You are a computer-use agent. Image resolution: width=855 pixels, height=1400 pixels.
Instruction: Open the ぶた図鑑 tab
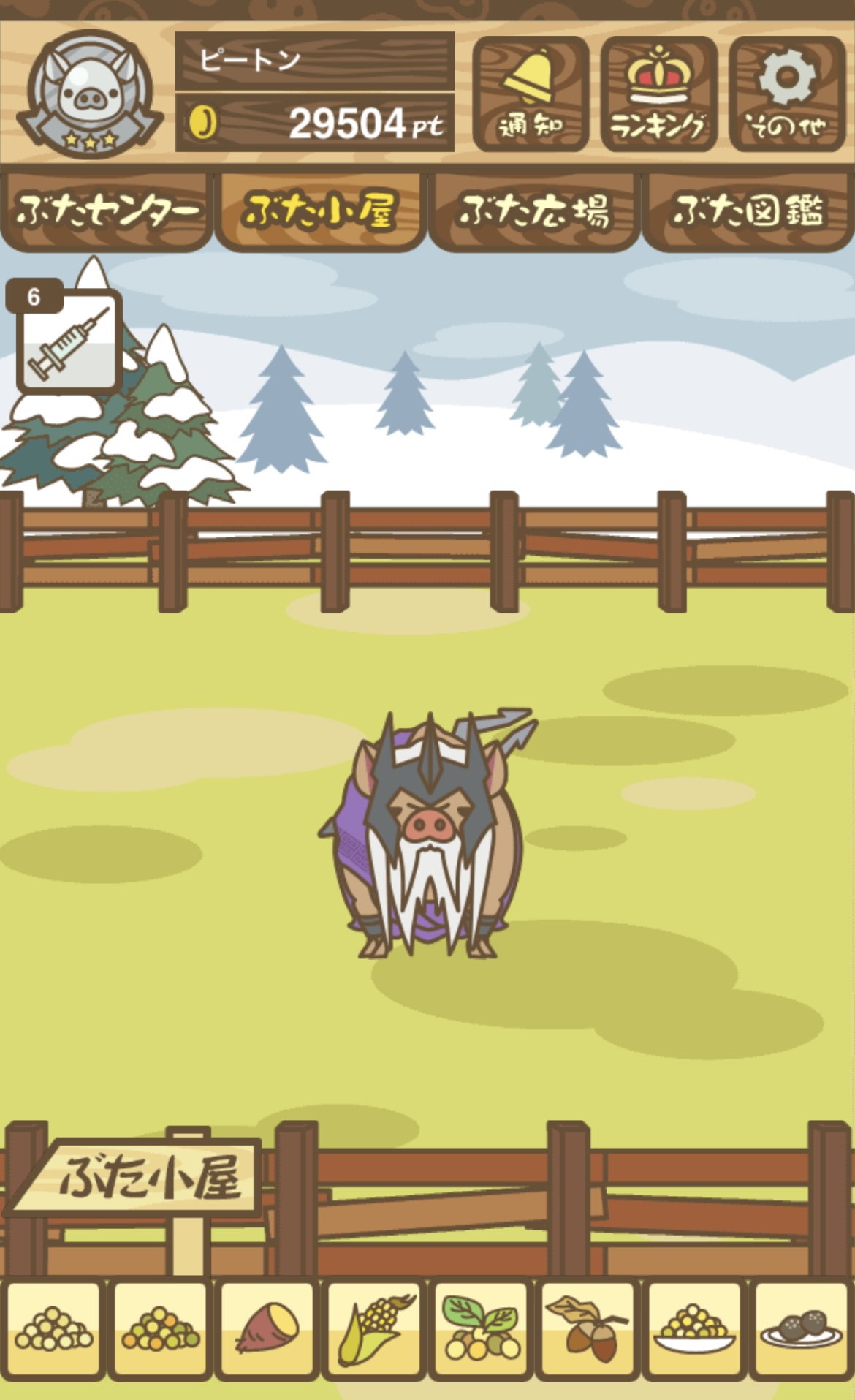point(748,211)
